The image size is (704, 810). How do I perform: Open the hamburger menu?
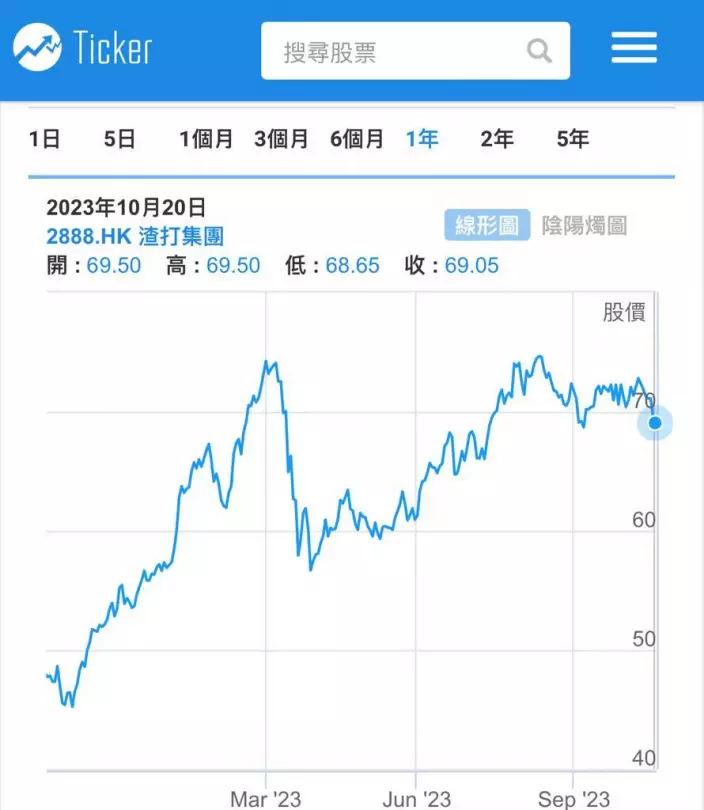tap(634, 48)
